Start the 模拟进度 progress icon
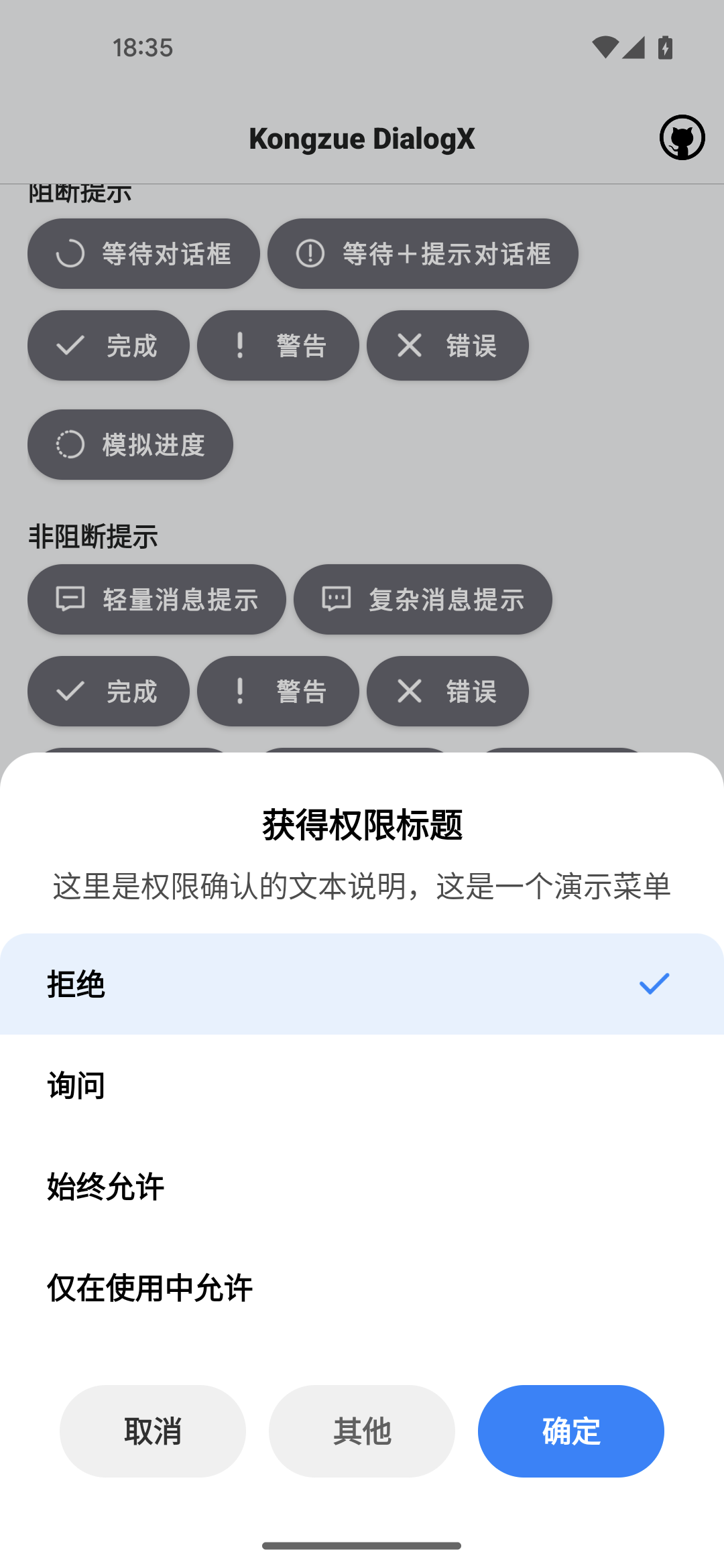Image resolution: width=724 pixels, height=1568 pixels. click(x=70, y=444)
